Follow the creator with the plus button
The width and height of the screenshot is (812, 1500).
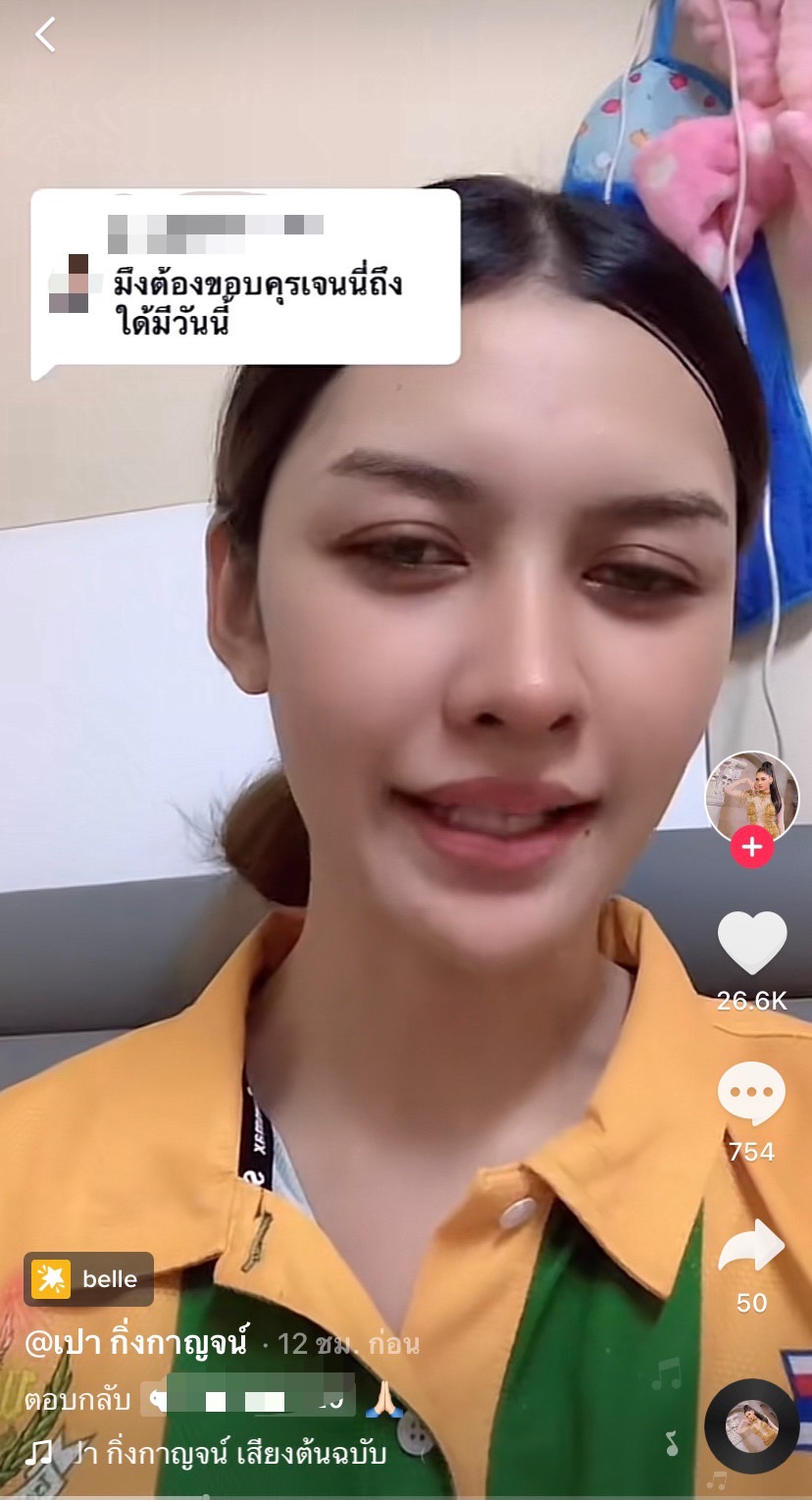[x=752, y=847]
